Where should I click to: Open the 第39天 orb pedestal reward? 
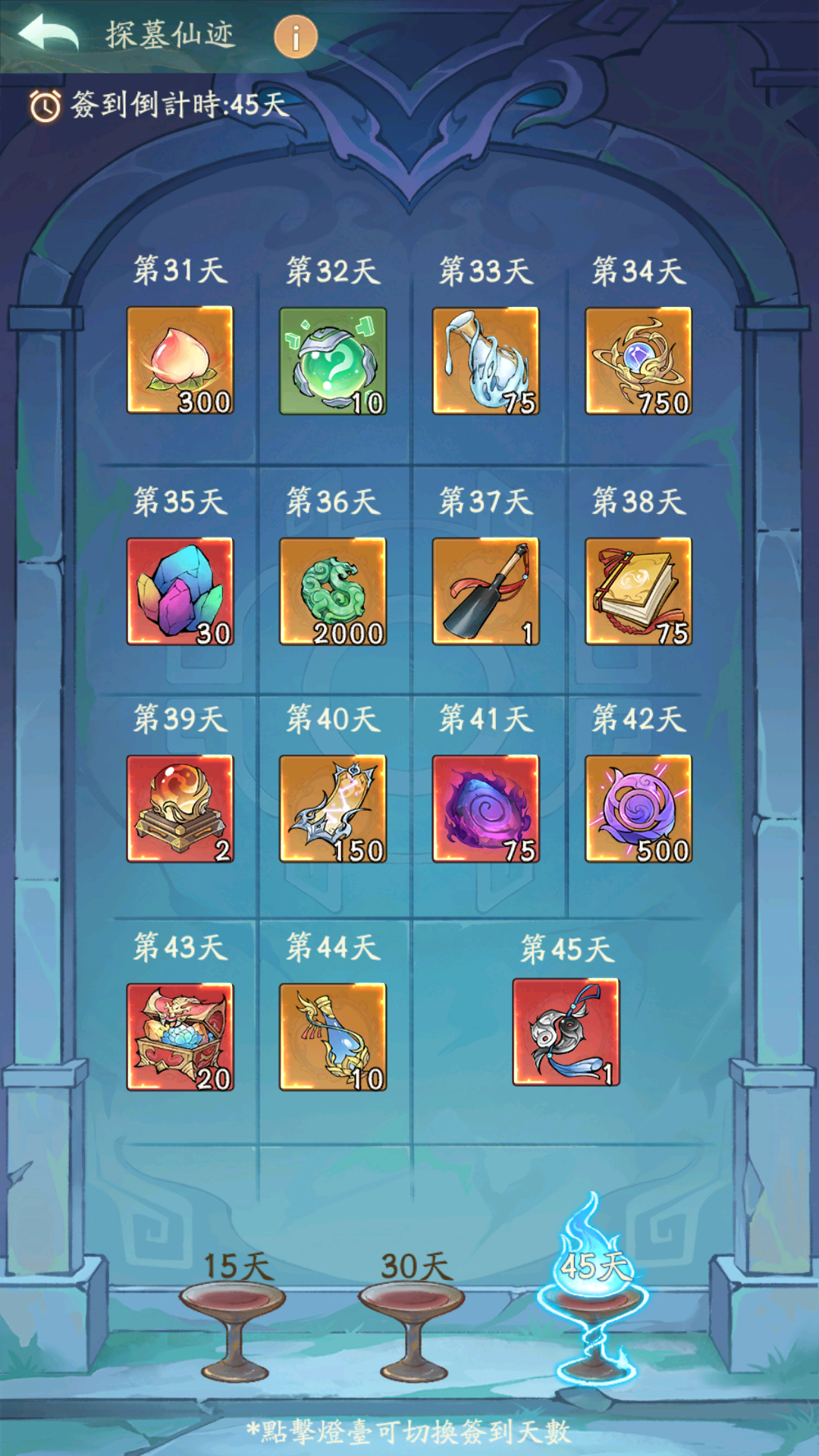(x=180, y=808)
